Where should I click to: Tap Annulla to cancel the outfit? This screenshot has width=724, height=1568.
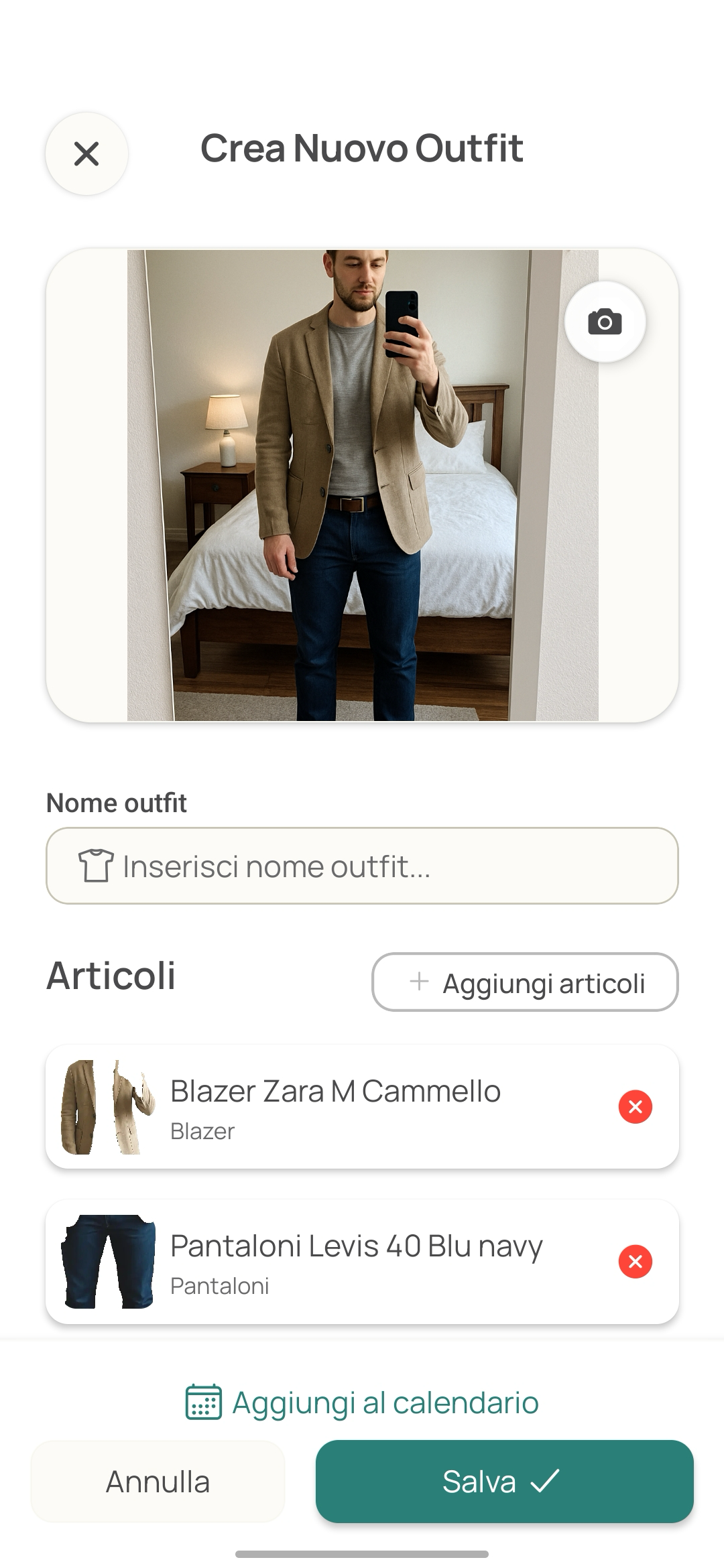tap(158, 1482)
